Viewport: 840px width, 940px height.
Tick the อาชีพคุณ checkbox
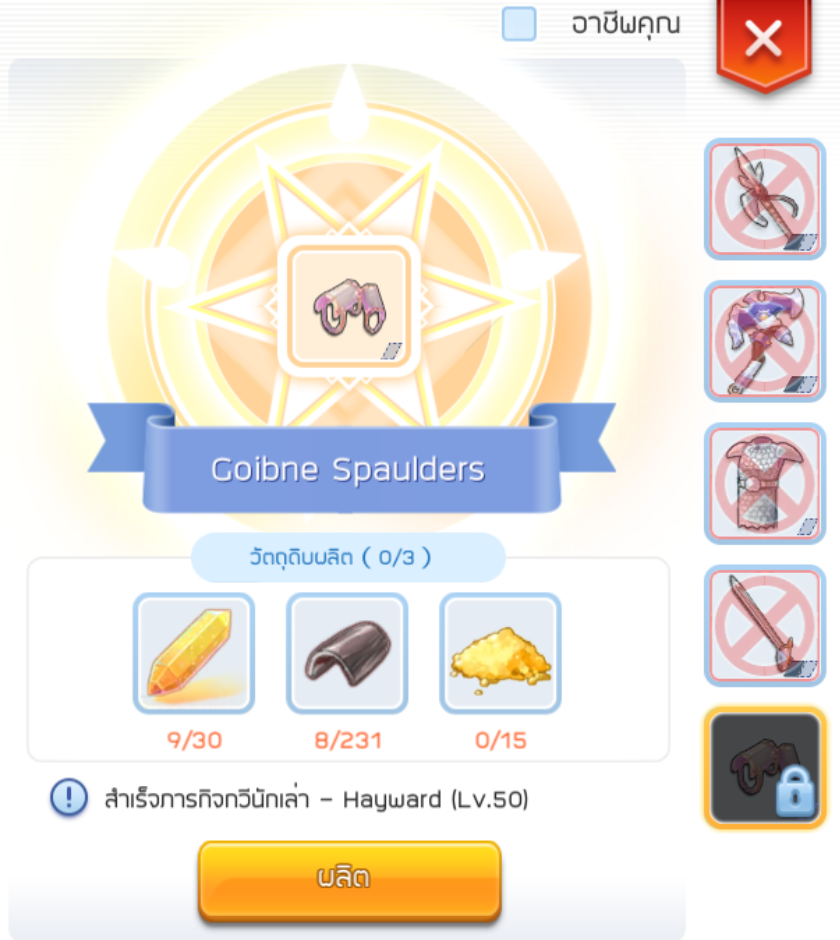(519, 24)
